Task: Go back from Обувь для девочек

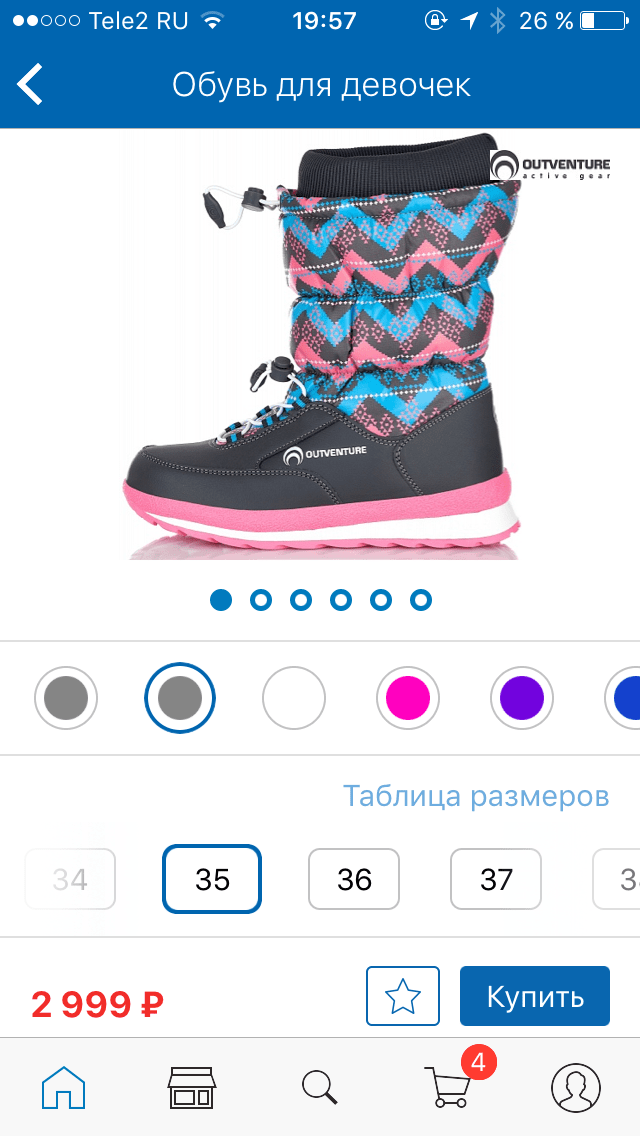Action: coord(30,85)
